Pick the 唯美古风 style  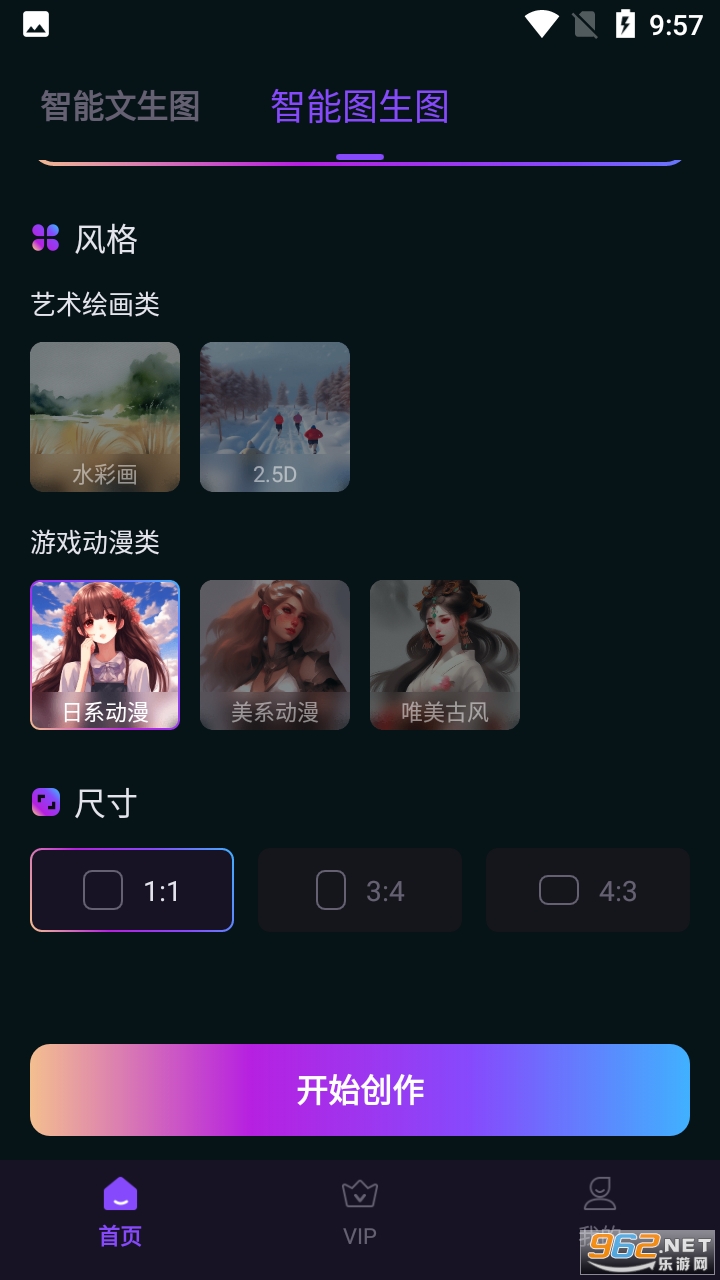445,655
